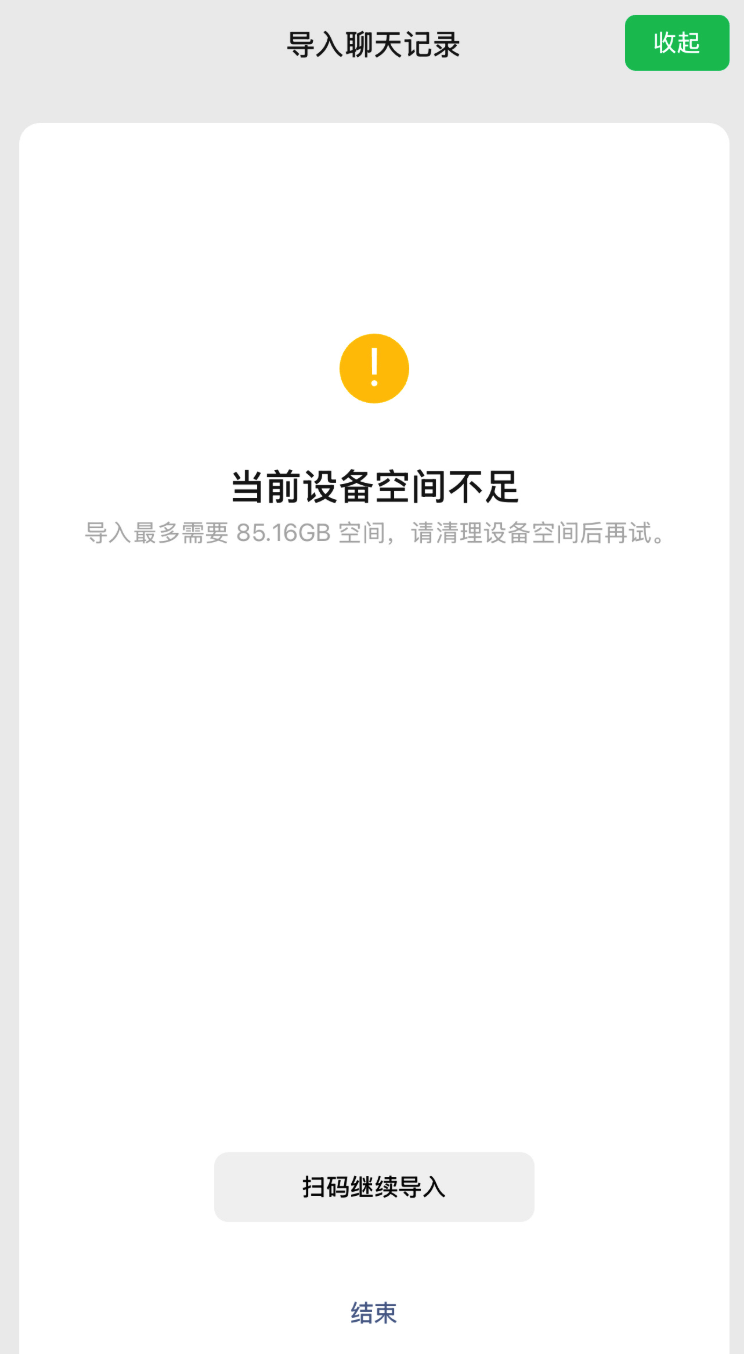
Task: Tap the 85.16GB storage message text
Action: 374,535
